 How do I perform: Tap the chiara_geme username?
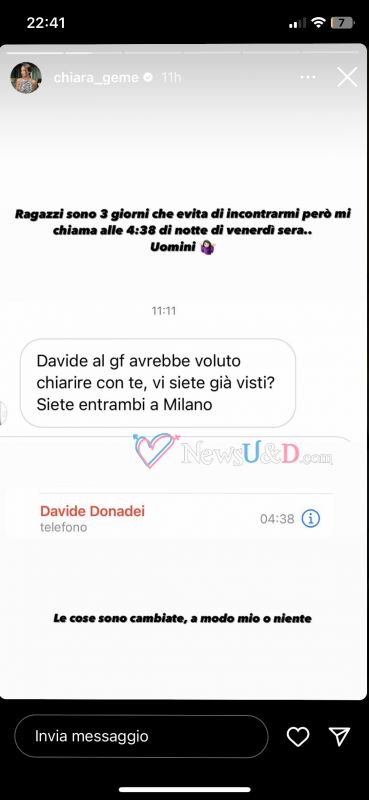[96, 78]
